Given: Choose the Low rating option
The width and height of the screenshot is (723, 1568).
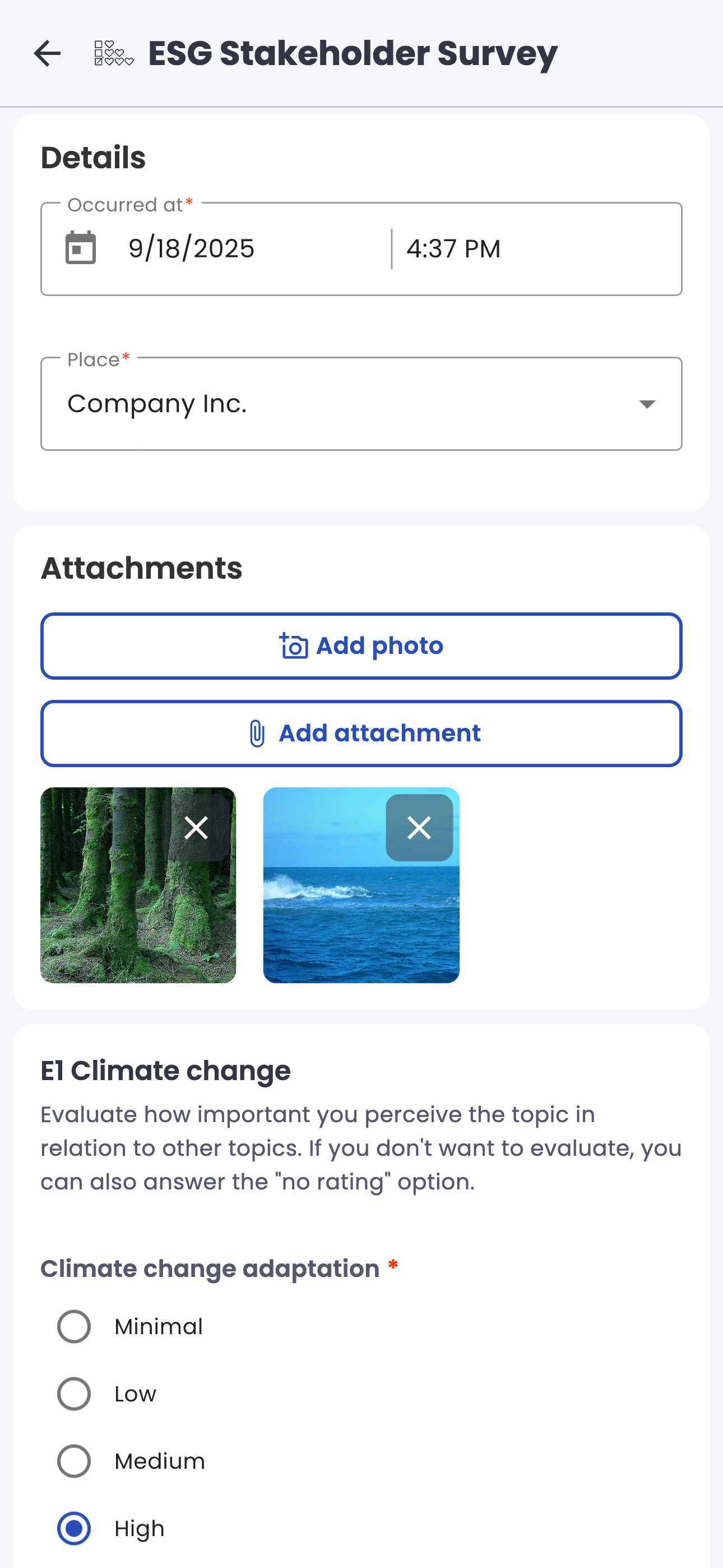Looking at the screenshot, I should (x=74, y=1394).
